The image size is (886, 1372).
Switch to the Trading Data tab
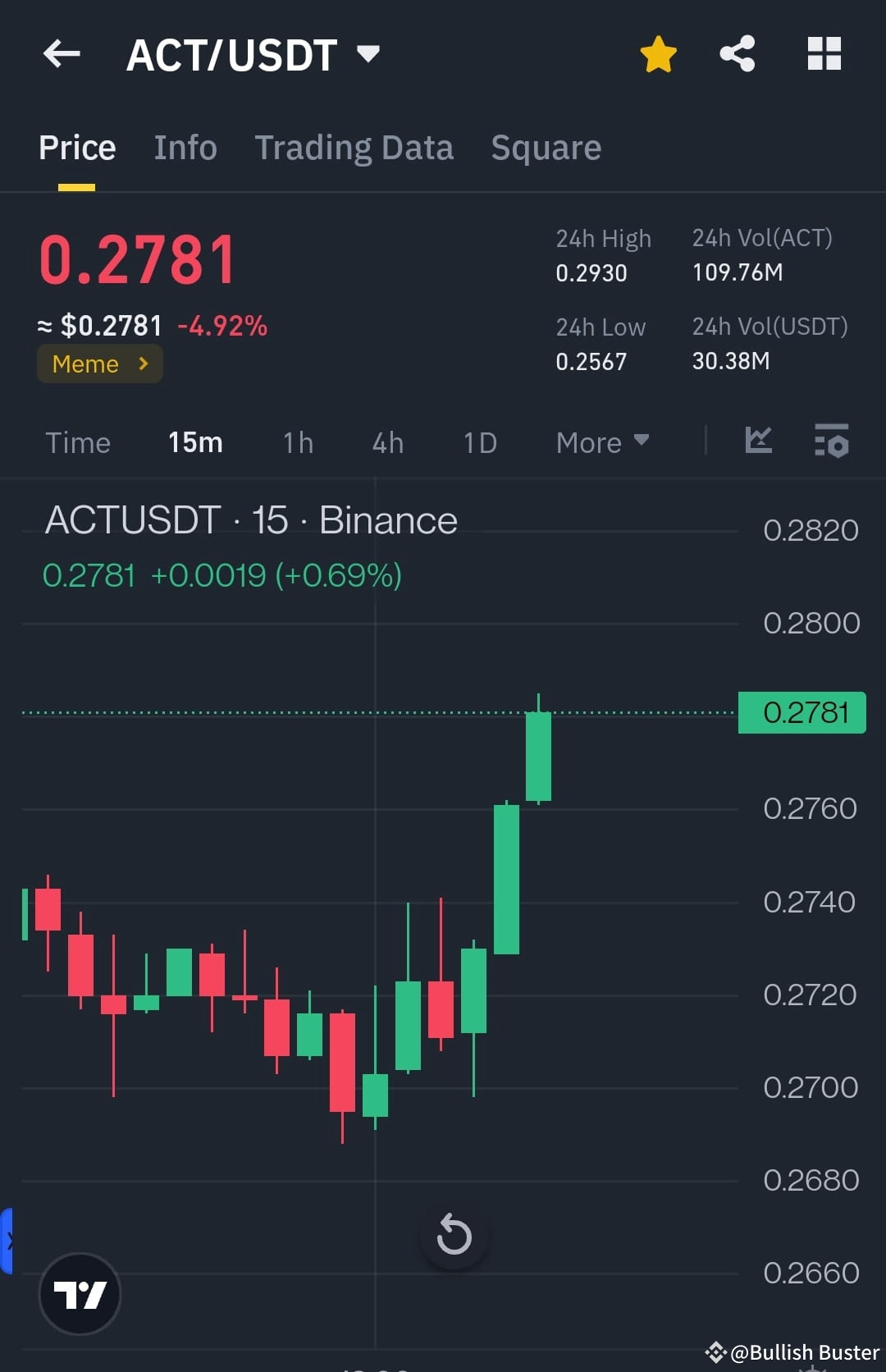(354, 148)
